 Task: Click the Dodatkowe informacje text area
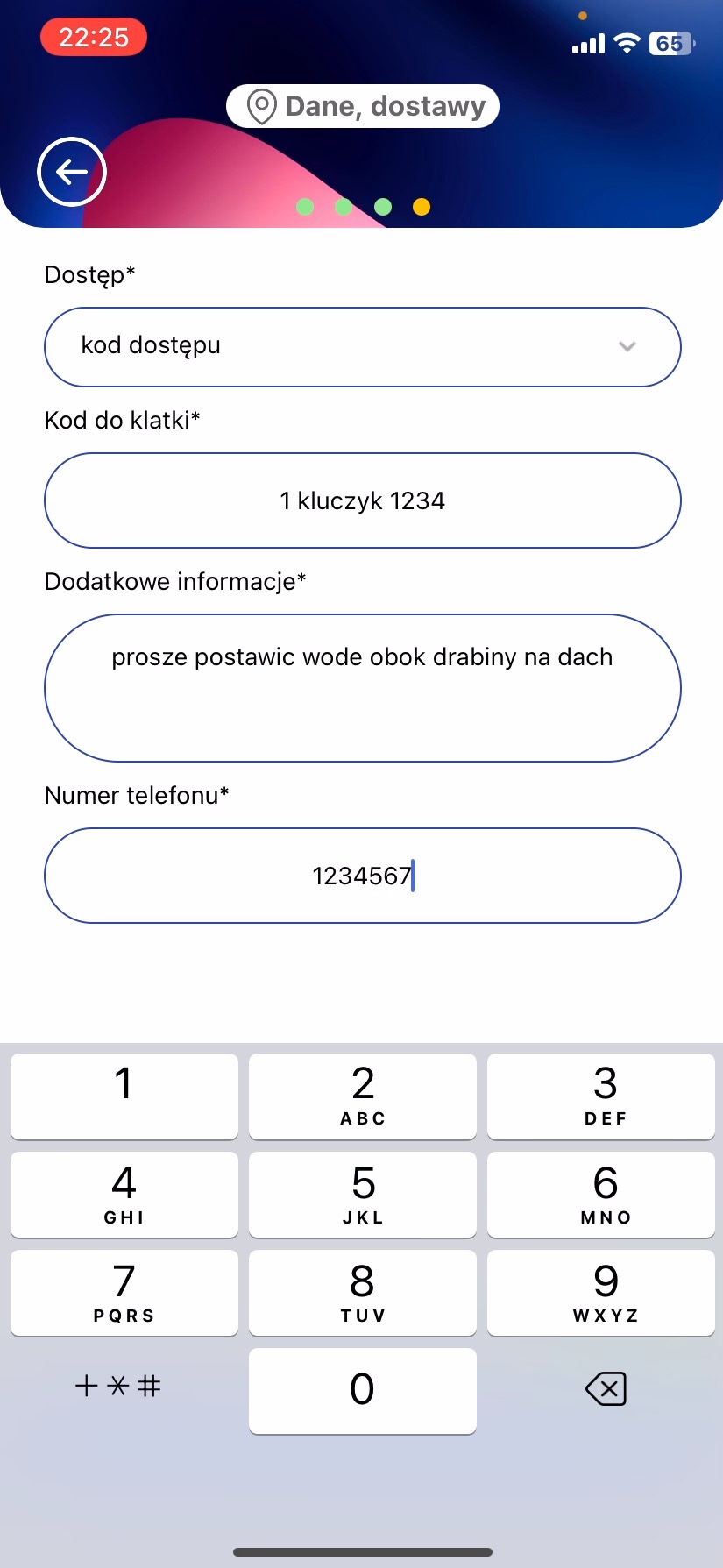pos(362,687)
